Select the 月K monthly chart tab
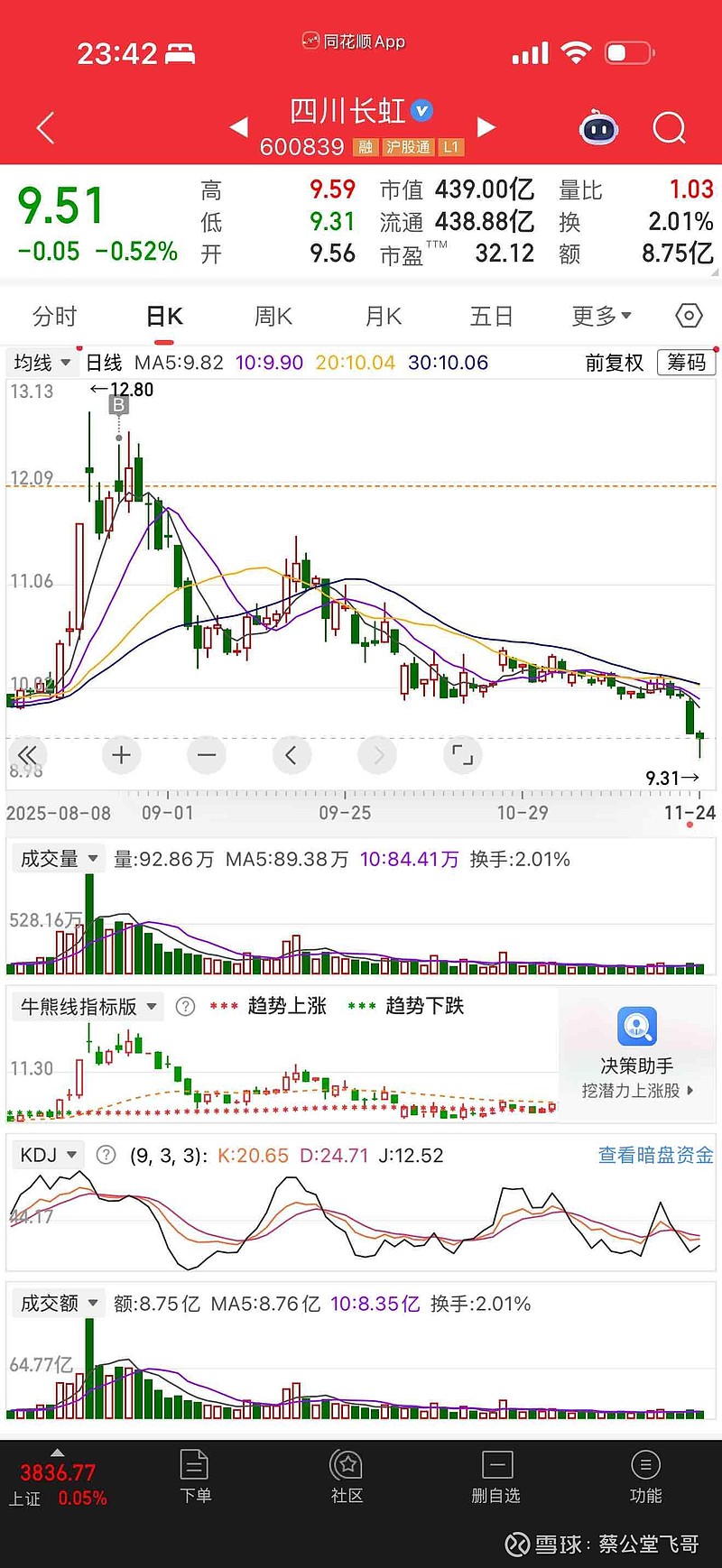This screenshot has height=1568, width=722. 383,317
